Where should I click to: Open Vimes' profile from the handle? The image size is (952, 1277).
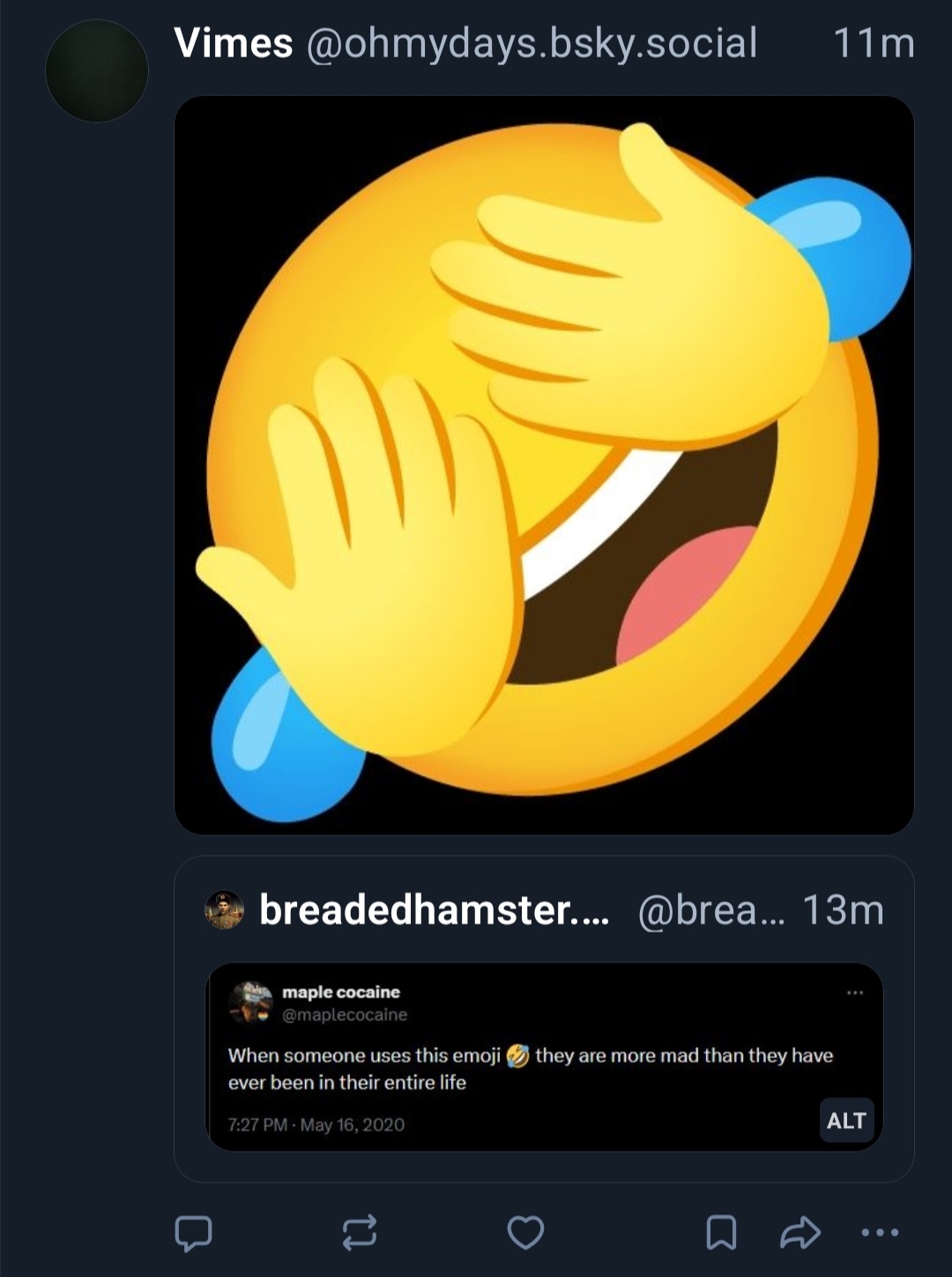pos(532,43)
